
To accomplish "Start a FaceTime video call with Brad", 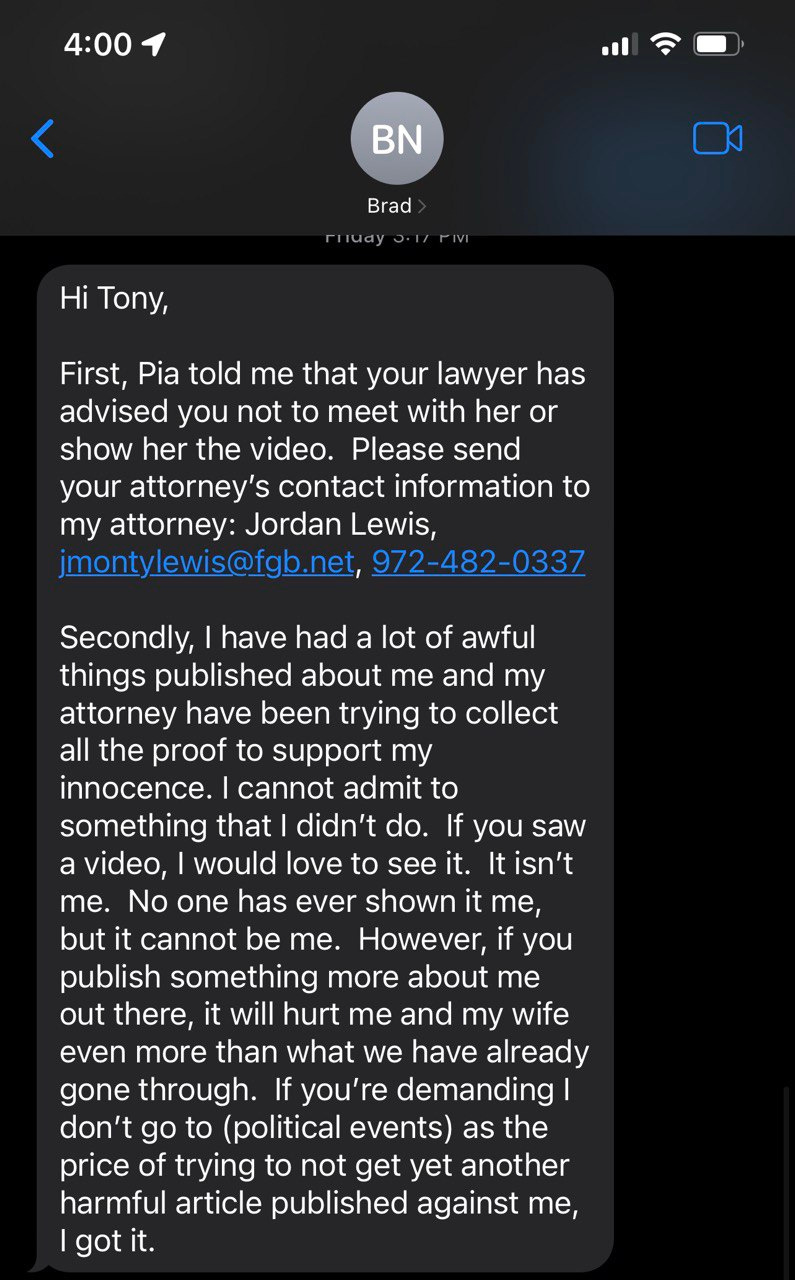I will click(717, 138).
